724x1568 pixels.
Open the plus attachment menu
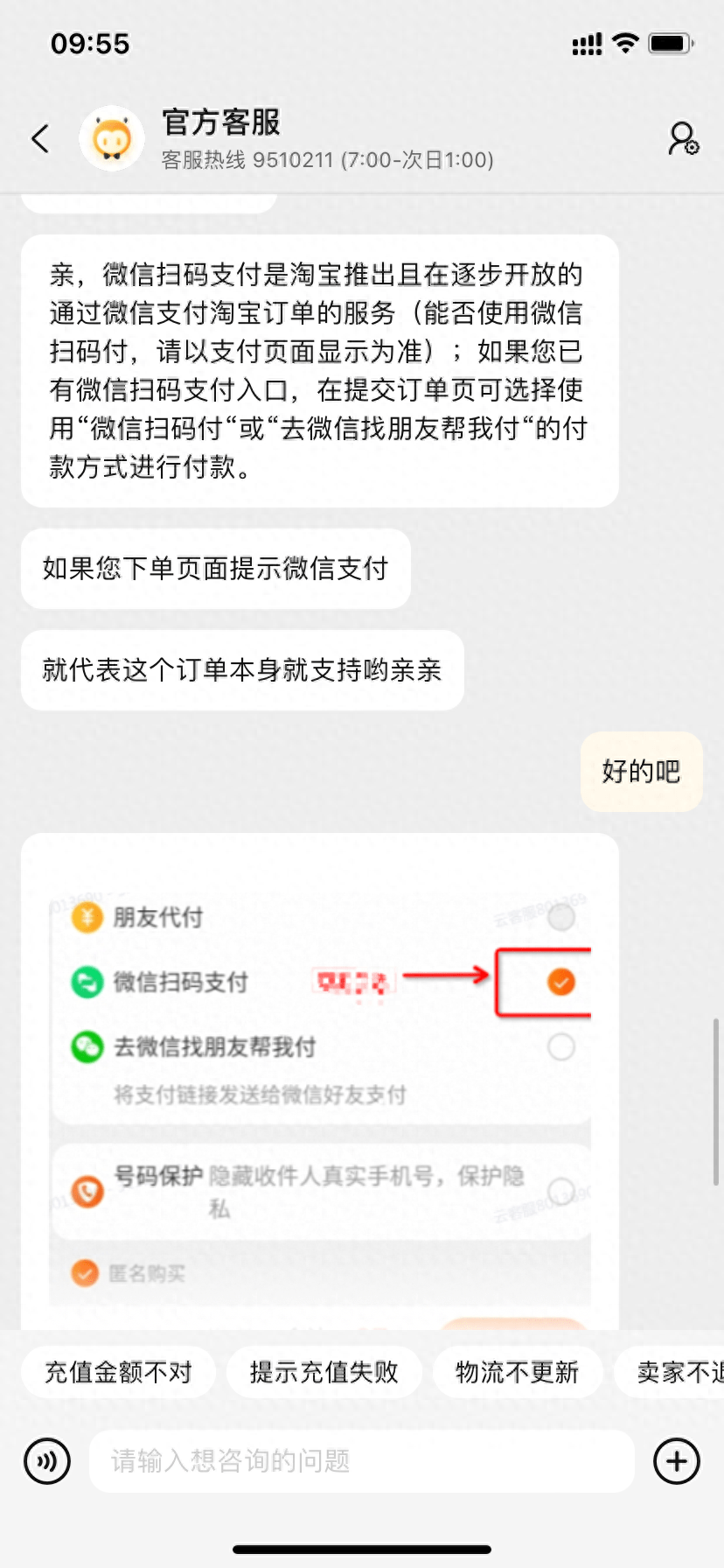click(677, 1461)
